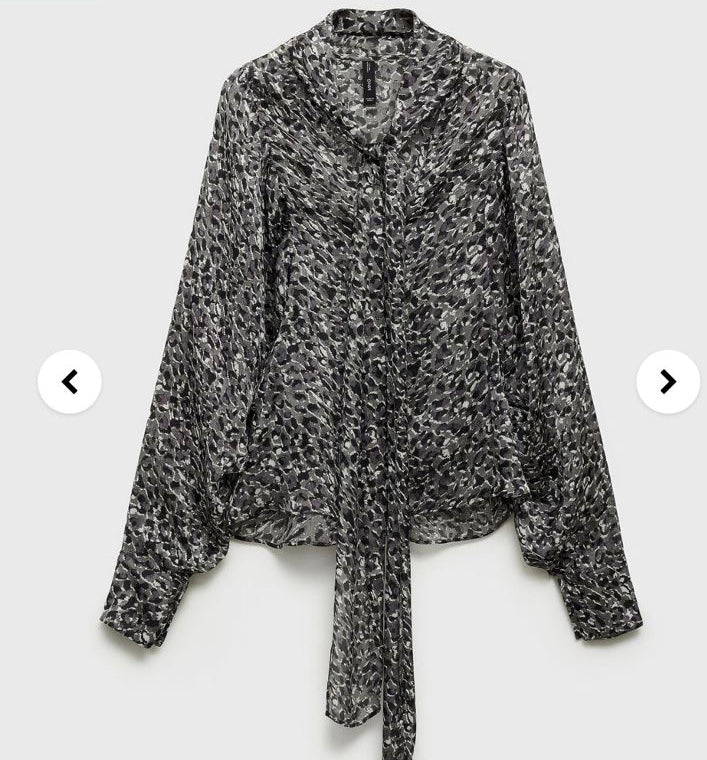Open the leopard print blouse image
This screenshot has width=707, height=760.
coord(370,350)
